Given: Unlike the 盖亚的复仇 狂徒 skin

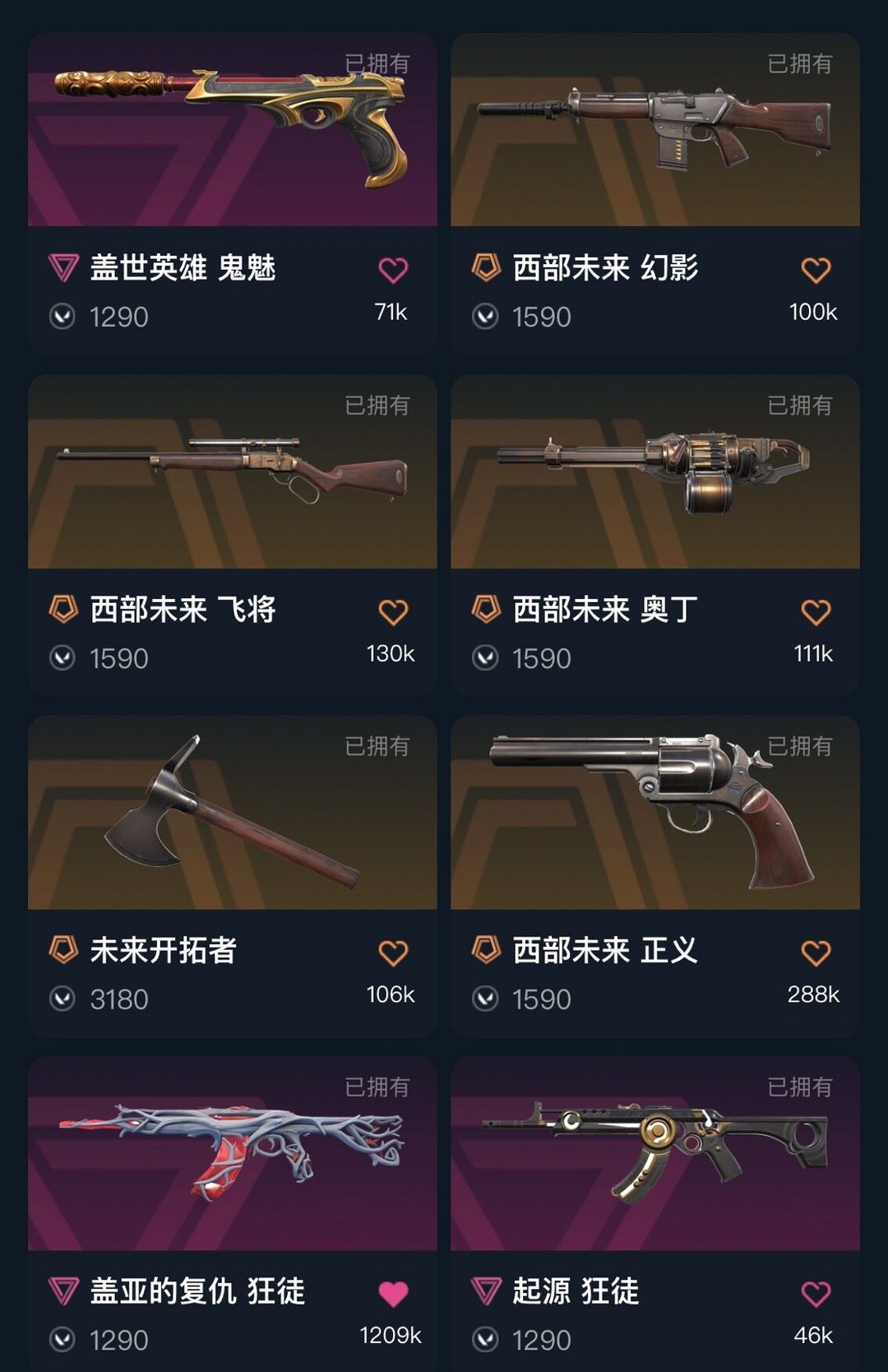Looking at the screenshot, I should point(393,1294).
